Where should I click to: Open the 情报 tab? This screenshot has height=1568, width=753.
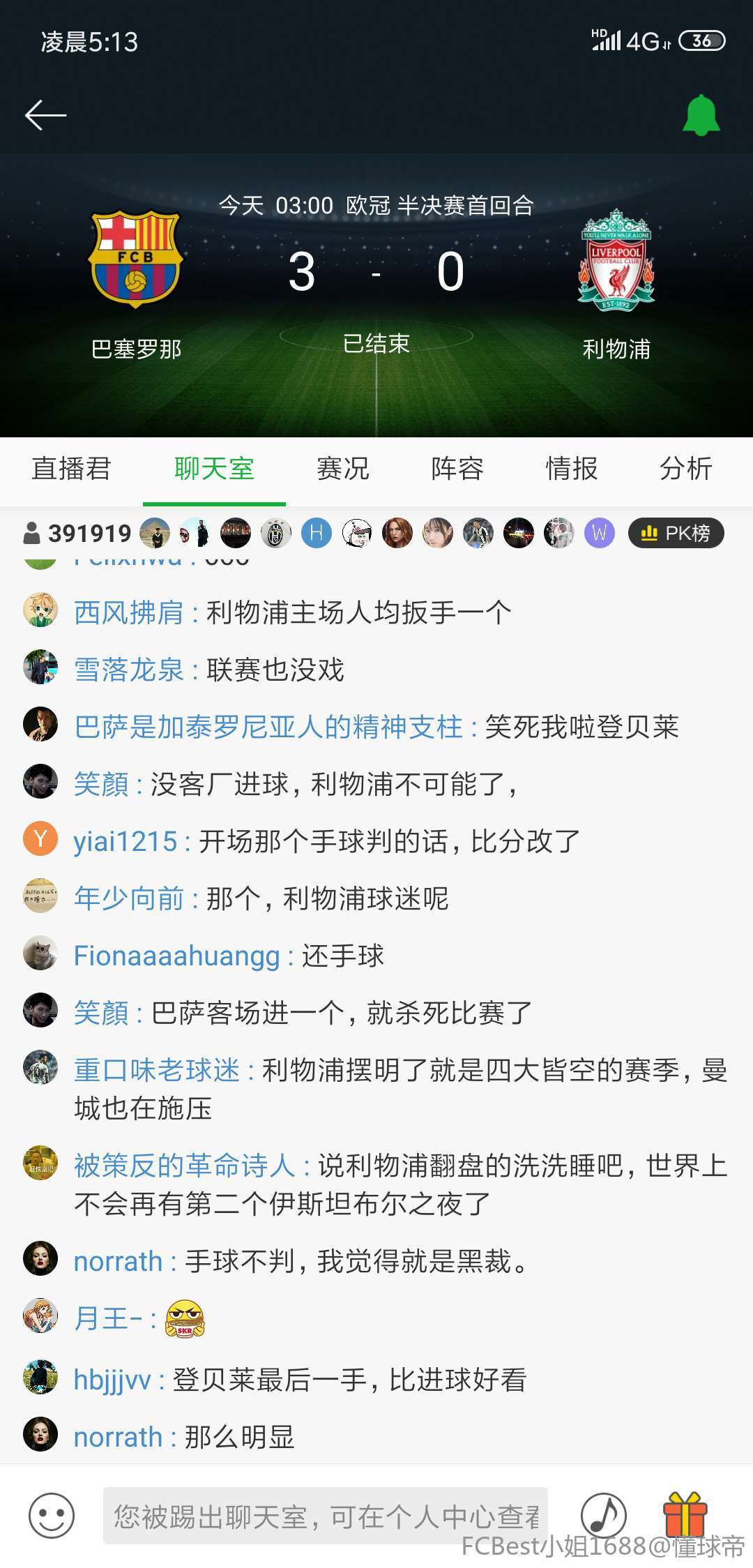tap(571, 469)
